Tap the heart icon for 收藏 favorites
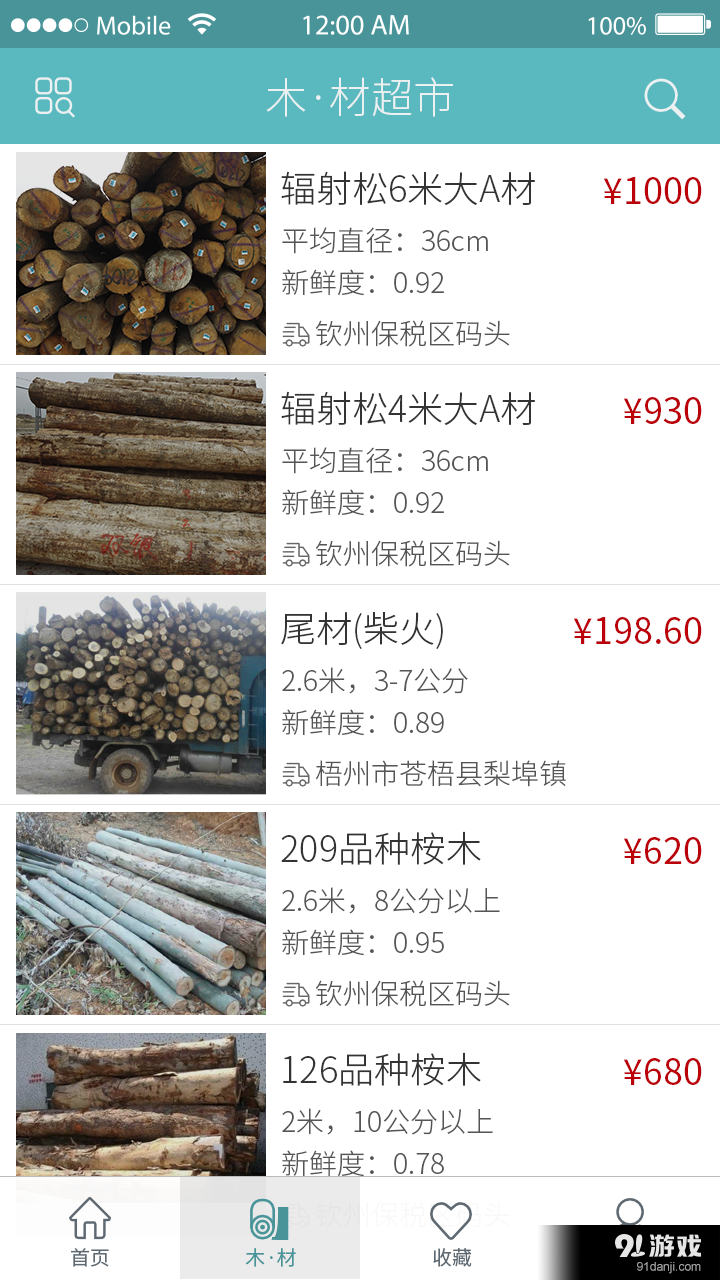Screen dimensions: 720x1280 (450, 1218)
